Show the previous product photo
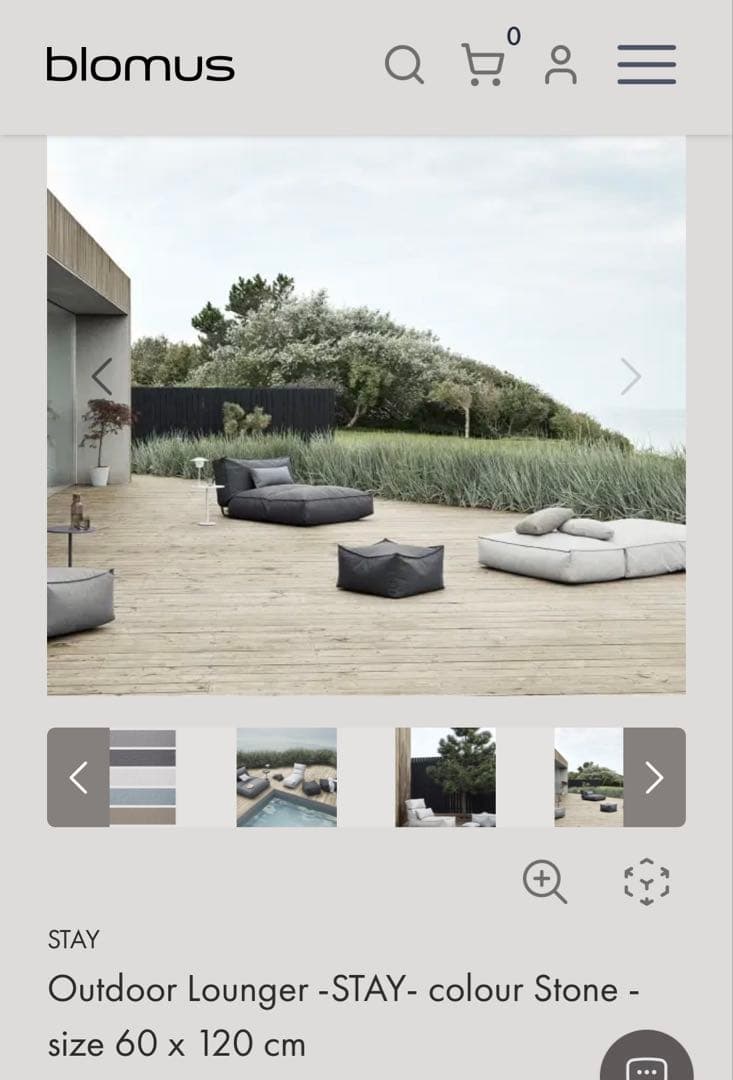 (101, 377)
